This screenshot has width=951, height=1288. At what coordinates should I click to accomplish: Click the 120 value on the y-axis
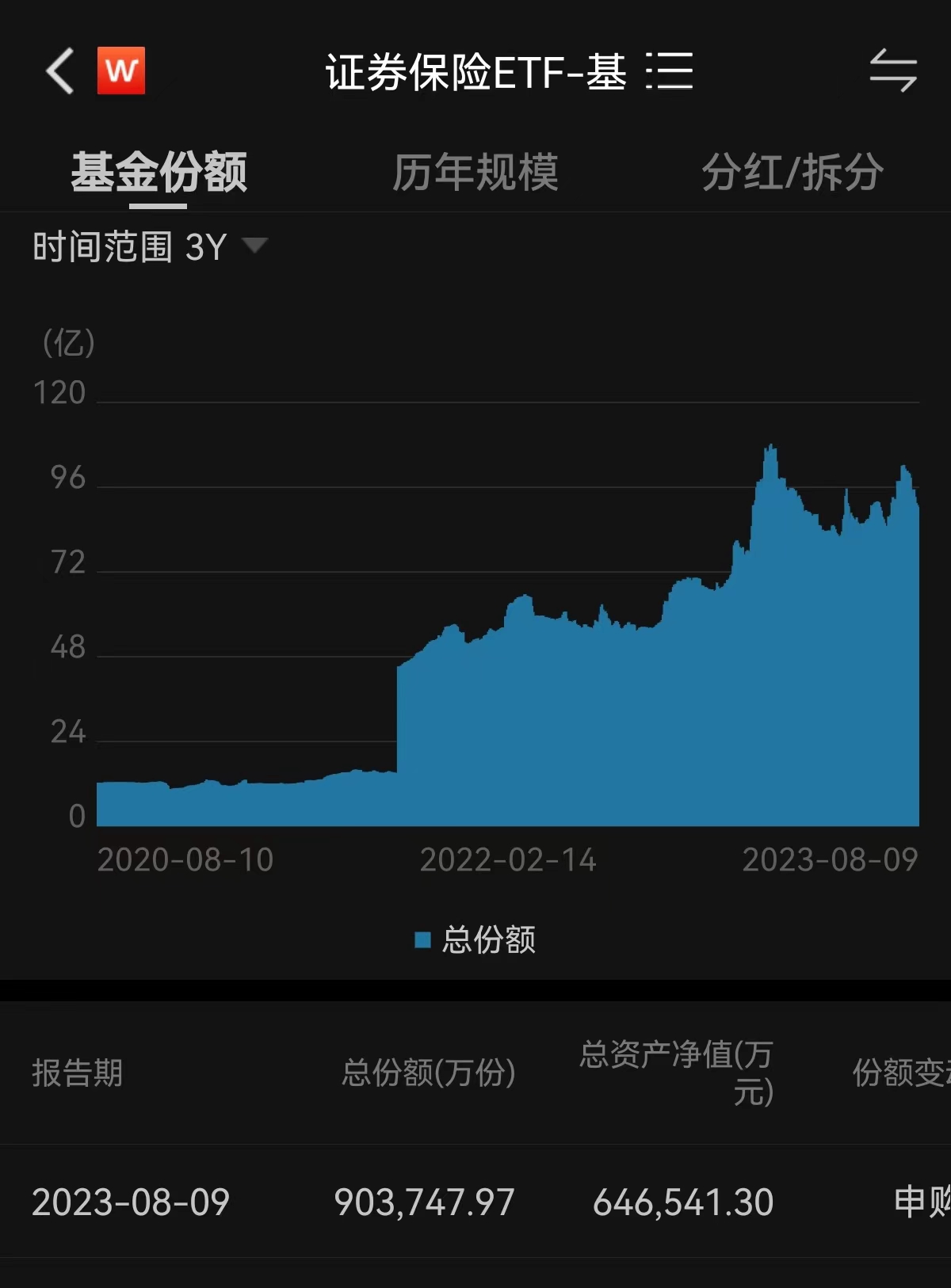[61, 392]
